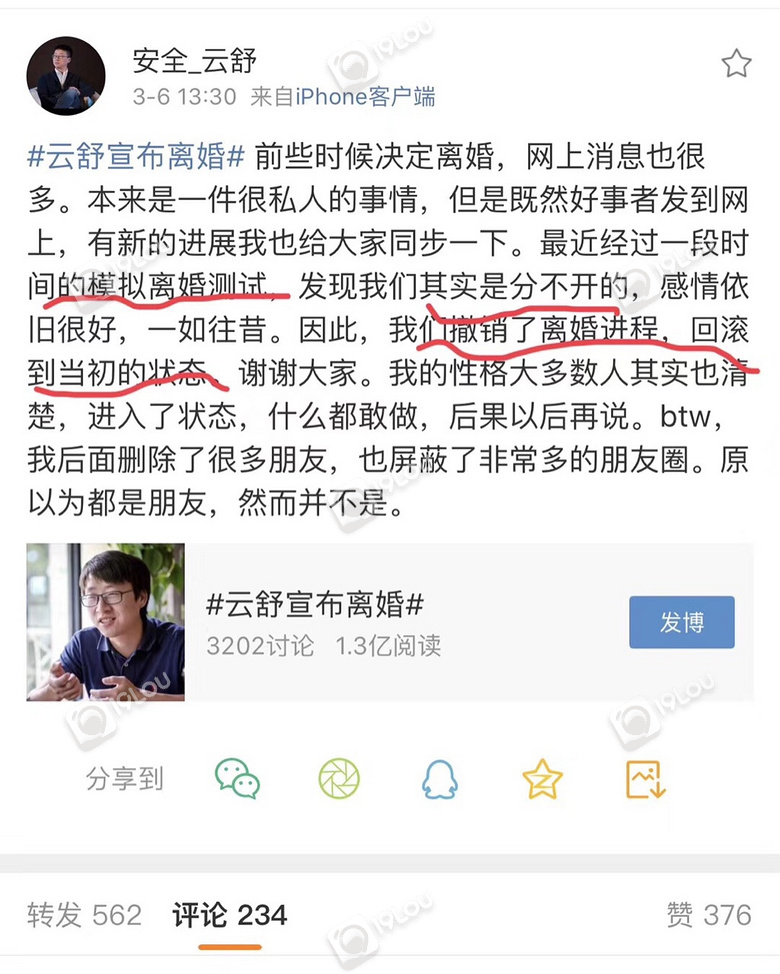Switch to the 转发 562 tab
The image size is (780, 974).
point(84,913)
